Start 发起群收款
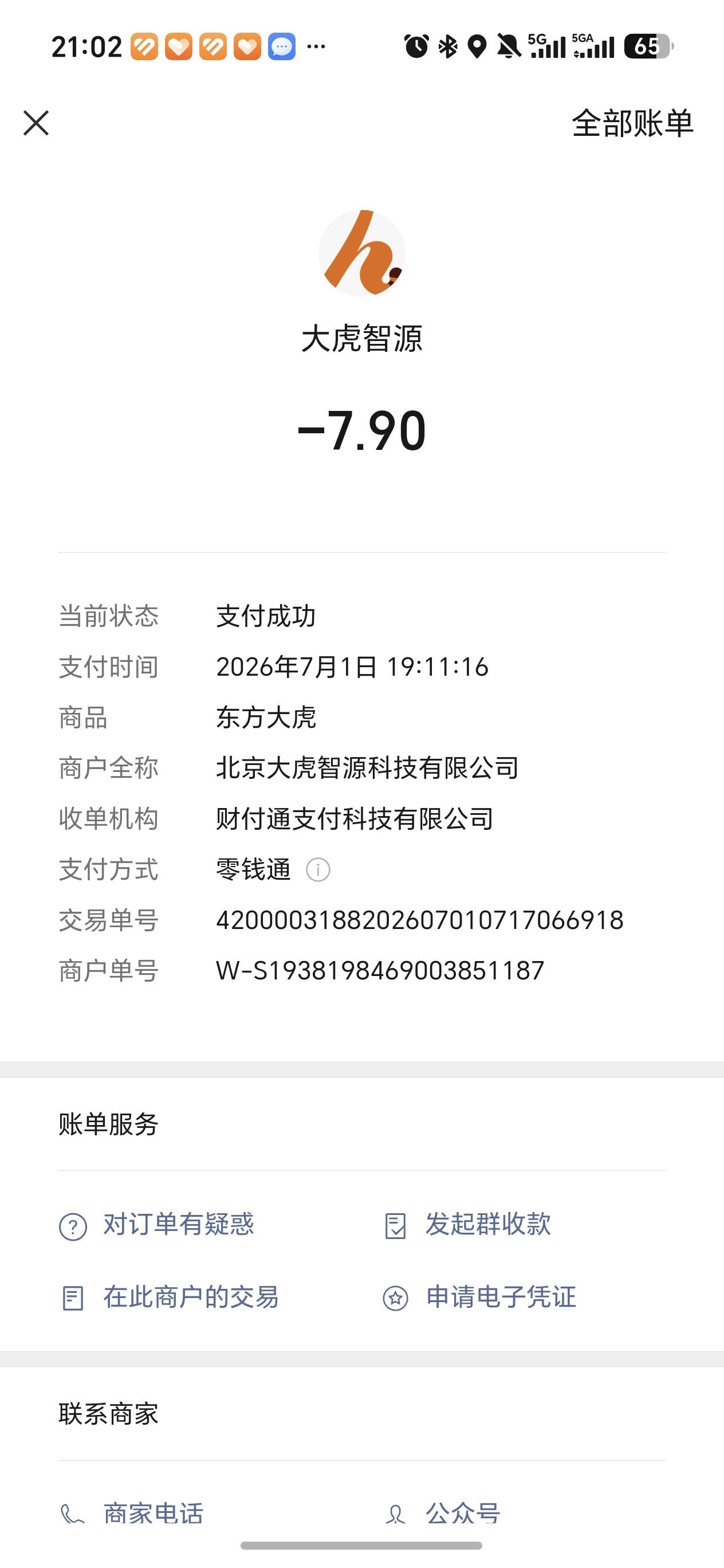This screenshot has width=724, height=1568. click(x=467, y=1225)
